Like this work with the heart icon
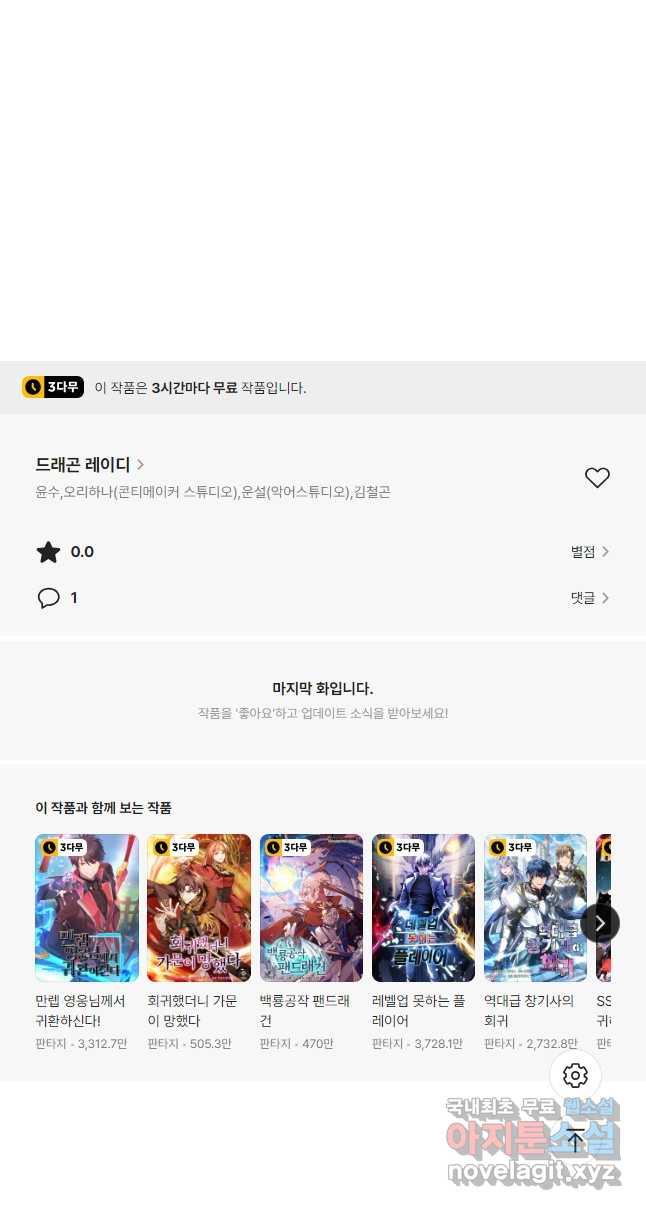Viewport: 646px width, 1210px height. pyautogui.click(x=597, y=478)
